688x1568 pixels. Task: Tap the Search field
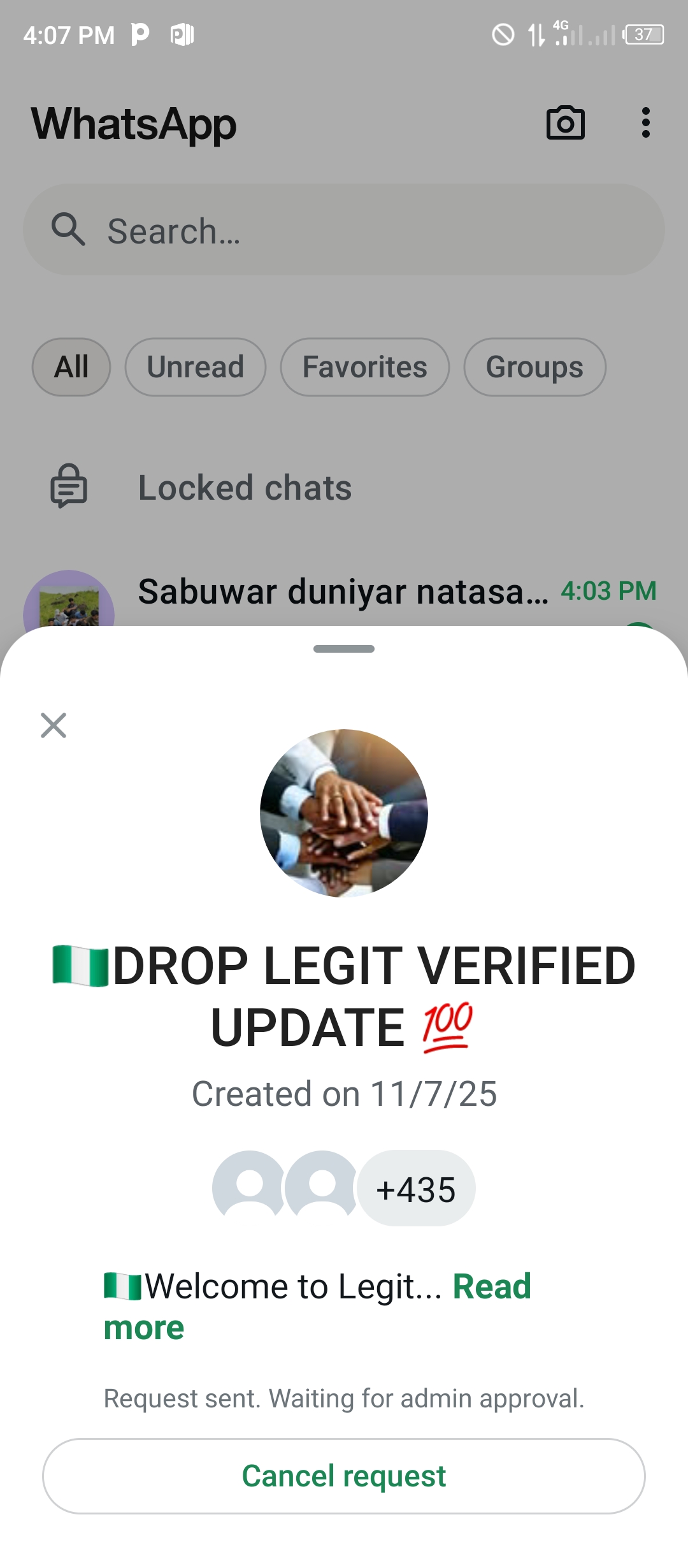tap(344, 230)
